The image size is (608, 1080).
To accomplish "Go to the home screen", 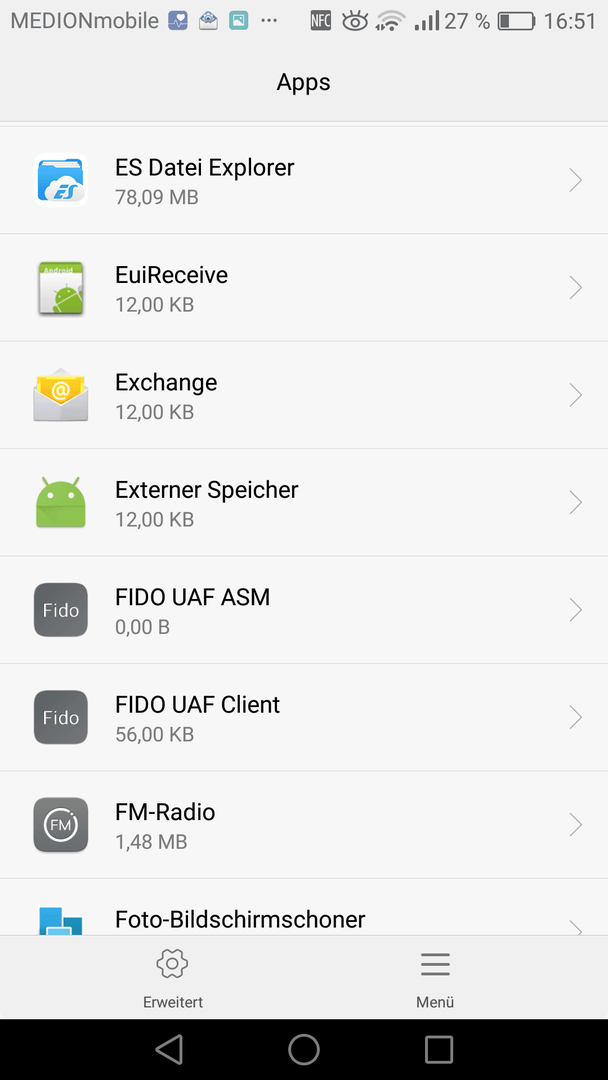I will pyautogui.click(x=304, y=1050).
